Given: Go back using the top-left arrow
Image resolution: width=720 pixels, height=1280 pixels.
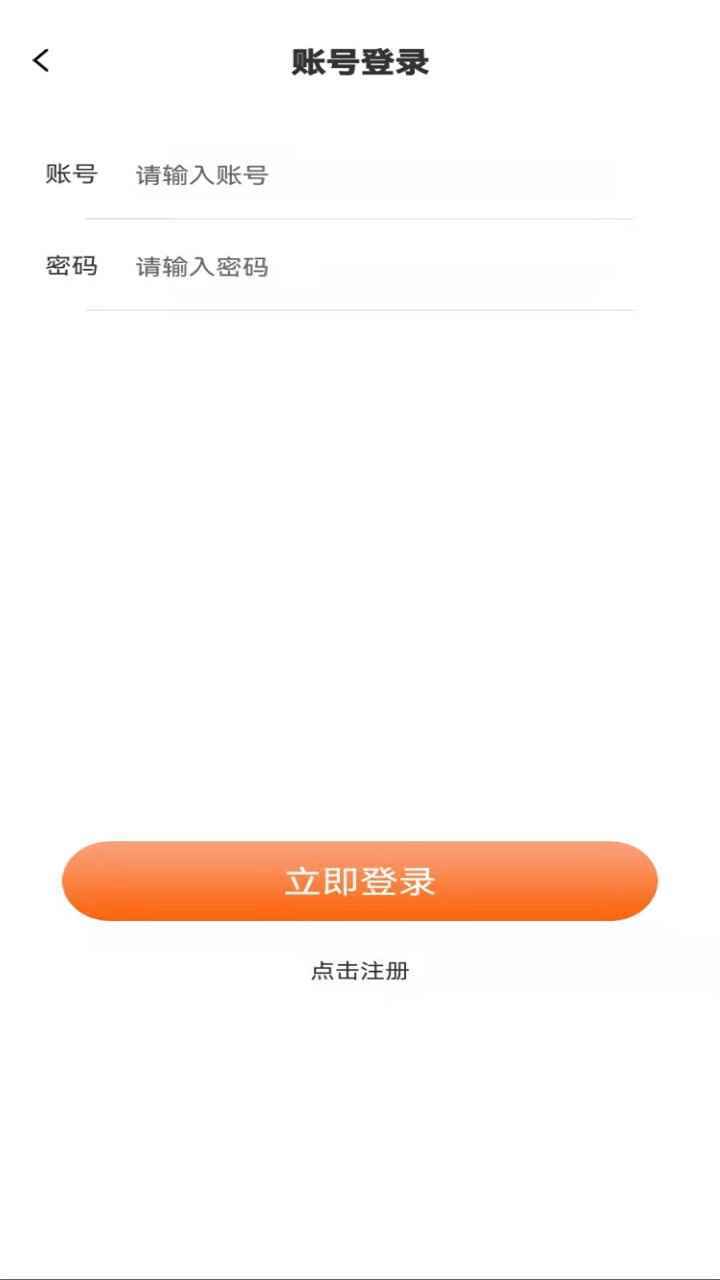Looking at the screenshot, I should tap(41, 61).
